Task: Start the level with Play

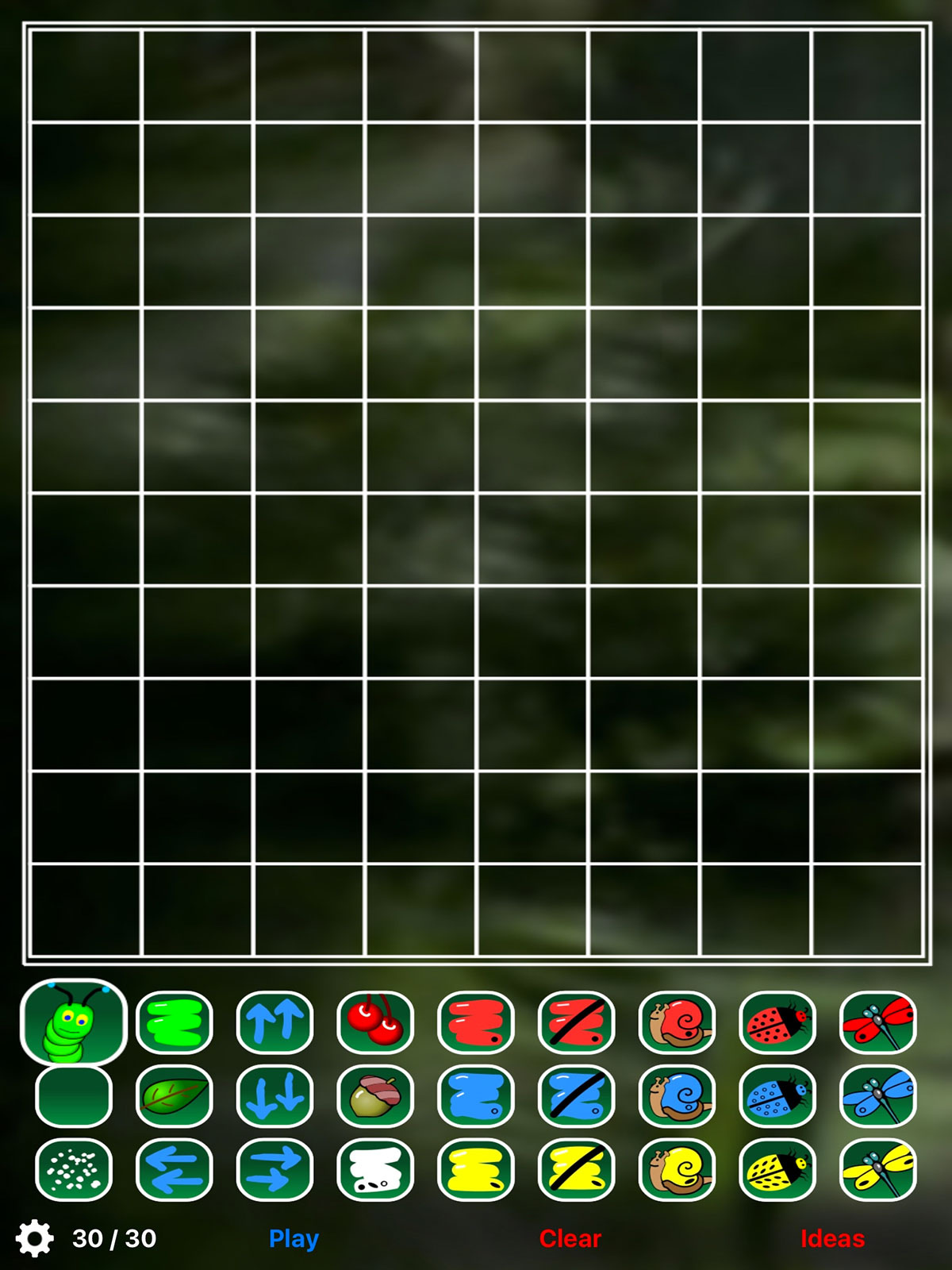Action: click(x=294, y=1238)
